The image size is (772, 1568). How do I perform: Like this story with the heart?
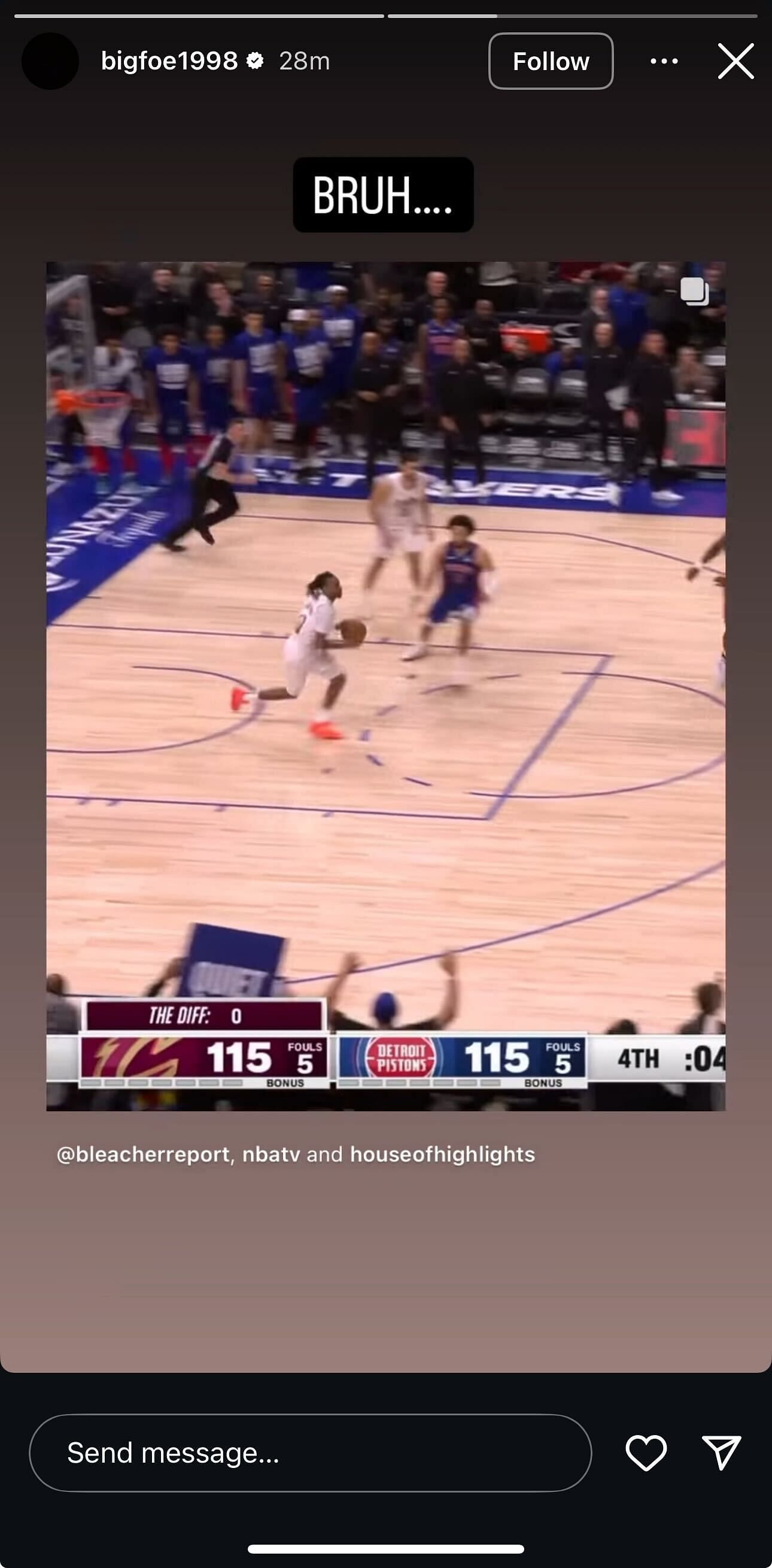pos(646,1452)
